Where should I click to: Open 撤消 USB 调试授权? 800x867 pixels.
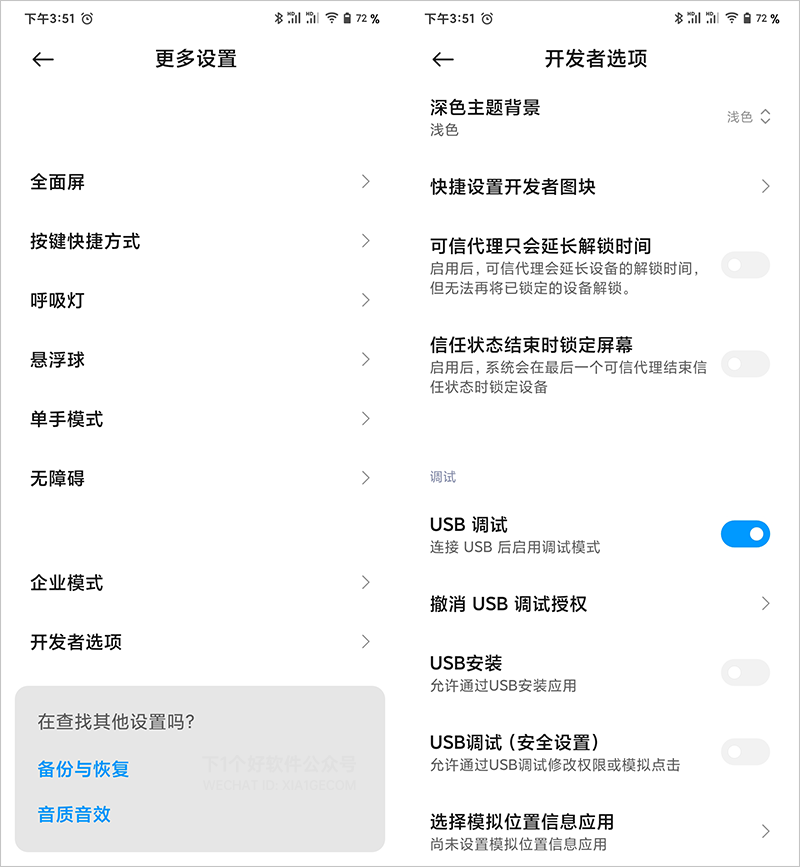pyautogui.click(x=600, y=604)
